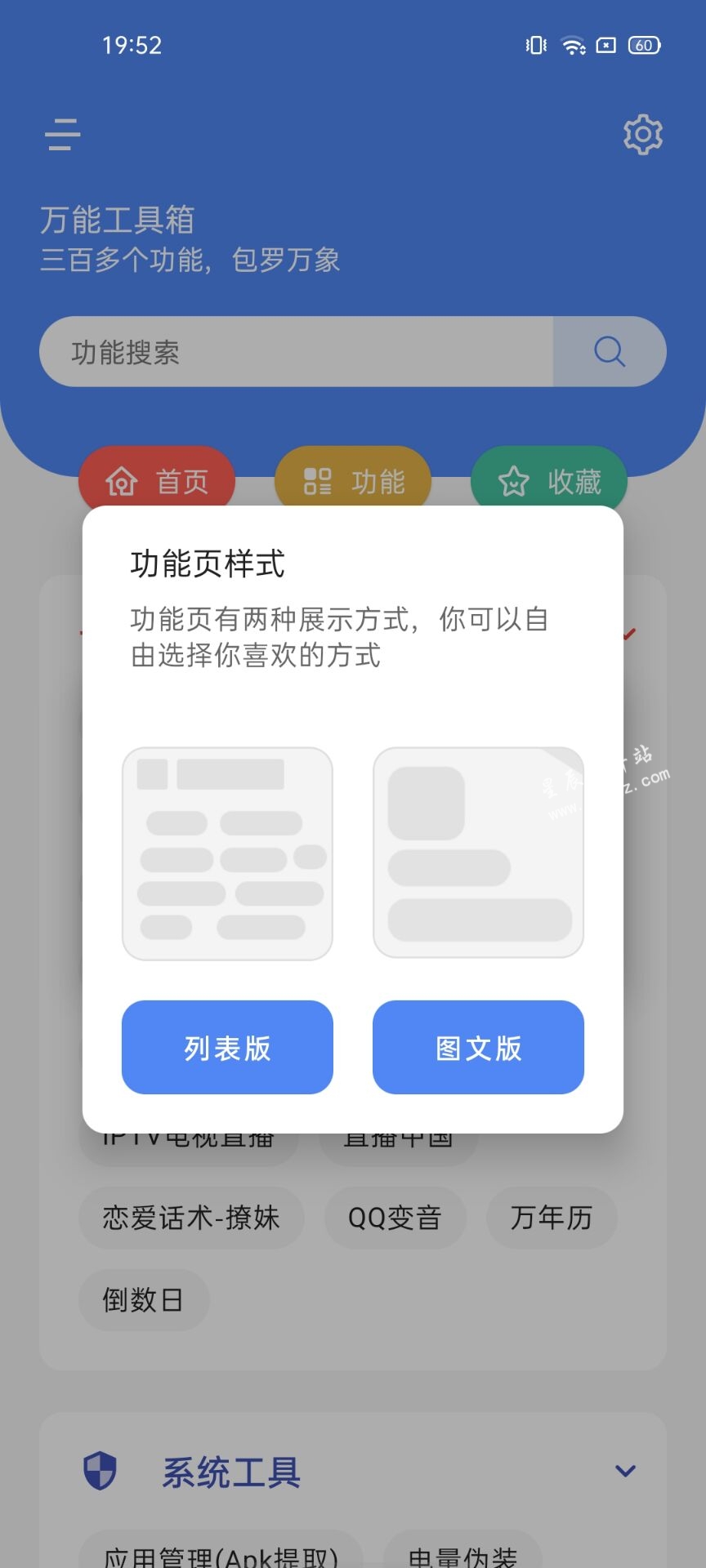Tap the magnifier search button
This screenshot has height=1568, width=706.
pyautogui.click(x=610, y=352)
